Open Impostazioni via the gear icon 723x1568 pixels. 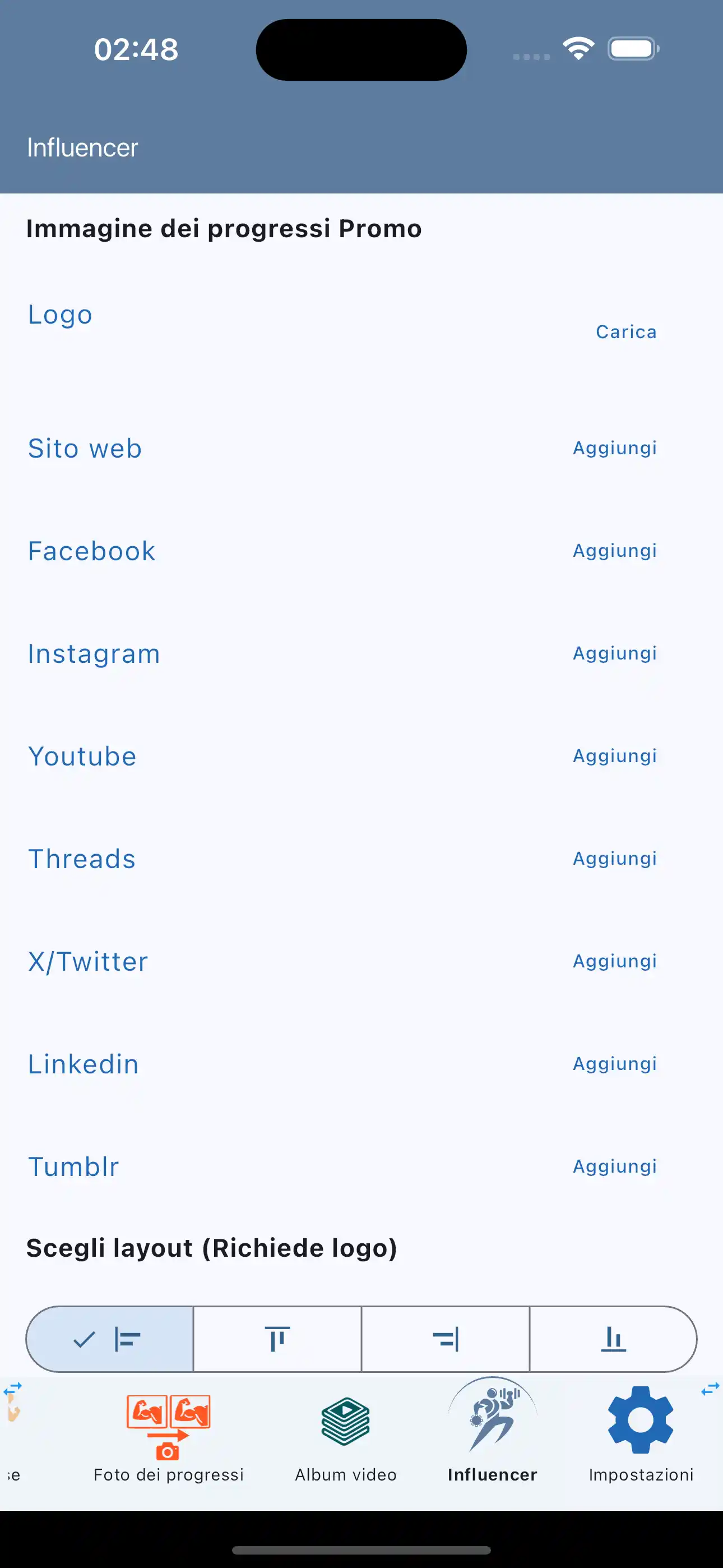click(640, 1421)
